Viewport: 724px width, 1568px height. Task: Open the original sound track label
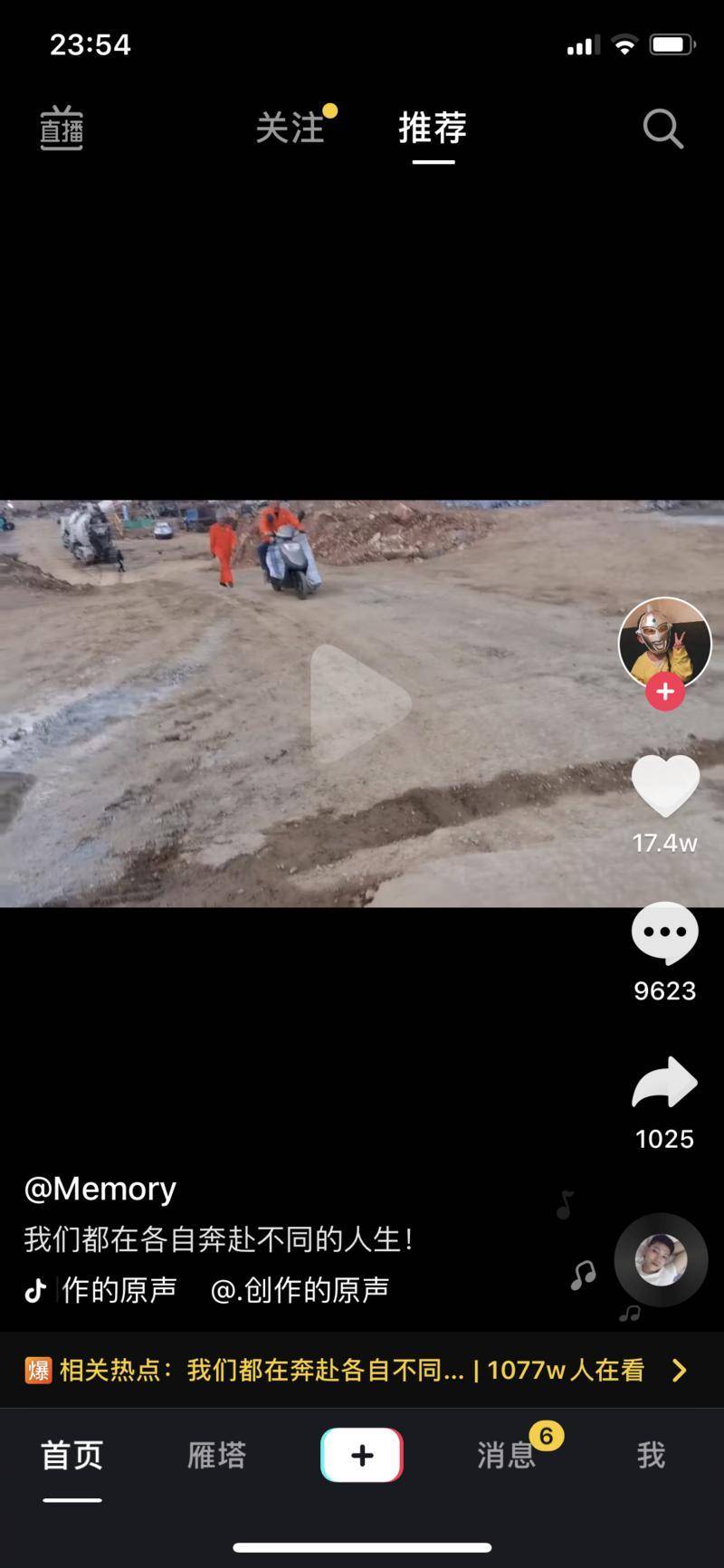click(x=208, y=1289)
